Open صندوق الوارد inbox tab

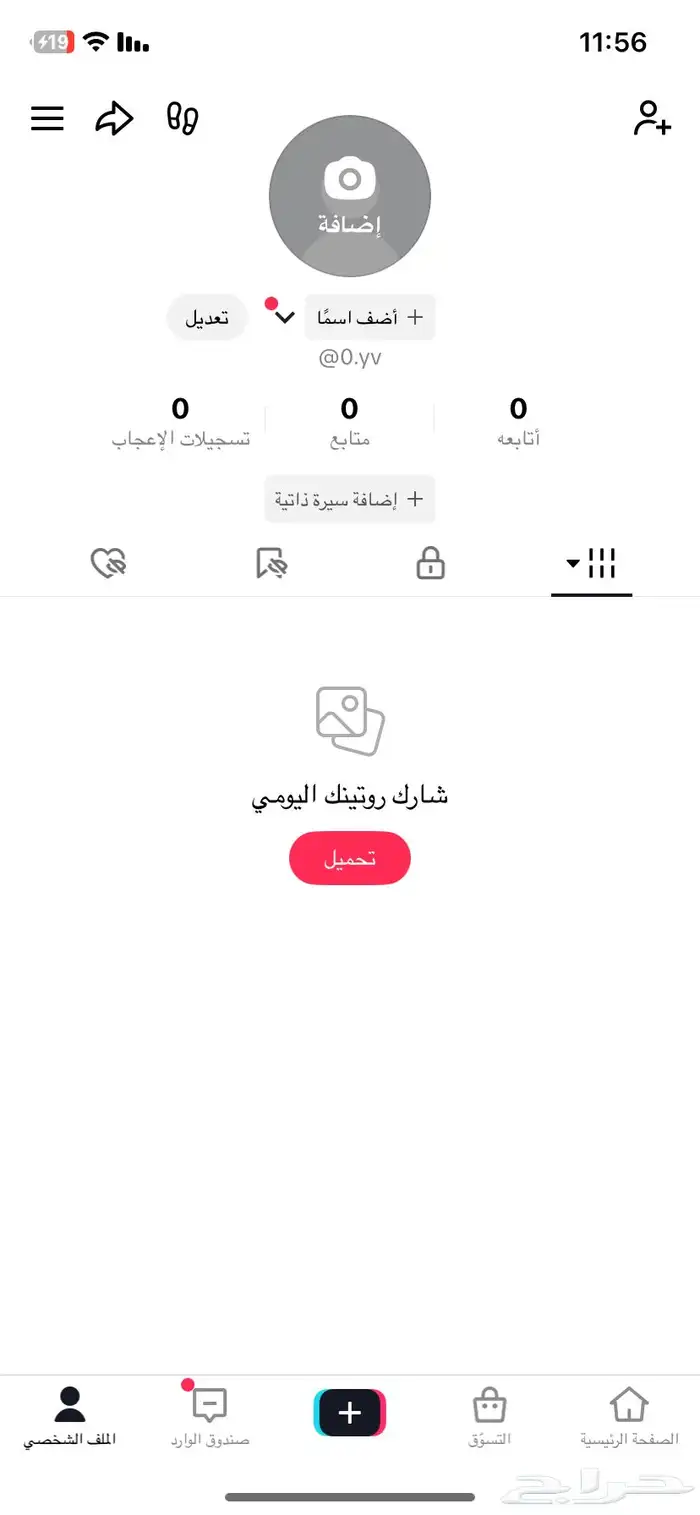pos(209,1416)
